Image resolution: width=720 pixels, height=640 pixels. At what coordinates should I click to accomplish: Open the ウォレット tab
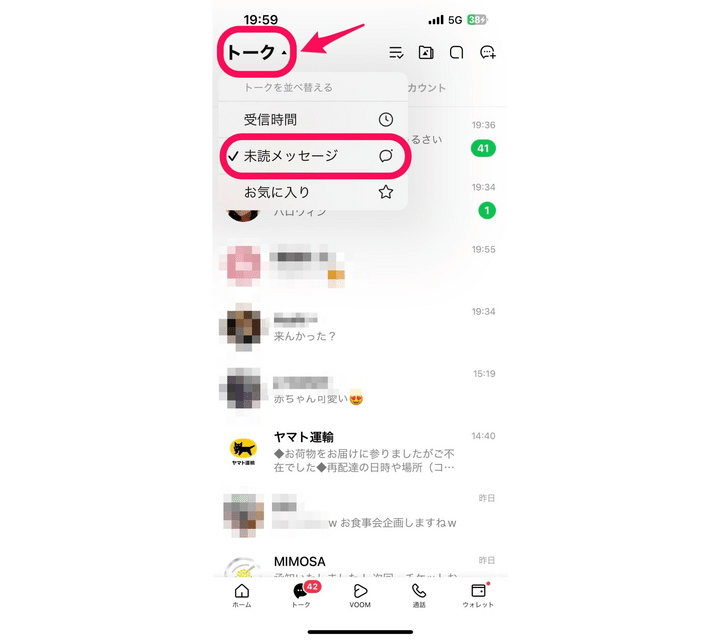478,595
